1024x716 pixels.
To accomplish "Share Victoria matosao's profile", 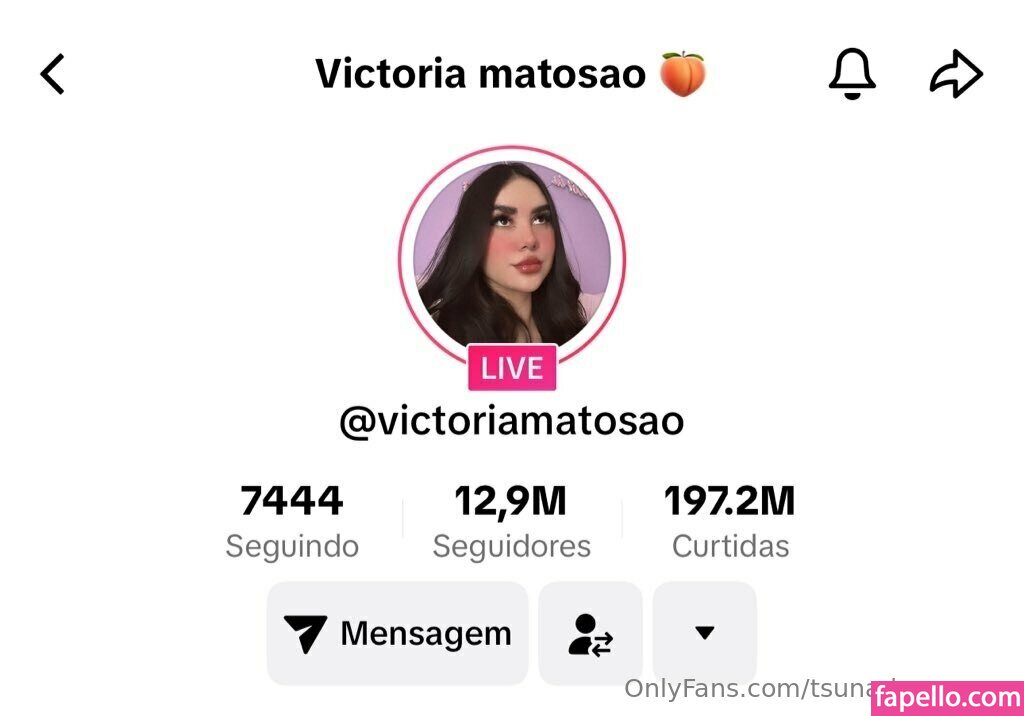I will coord(956,74).
